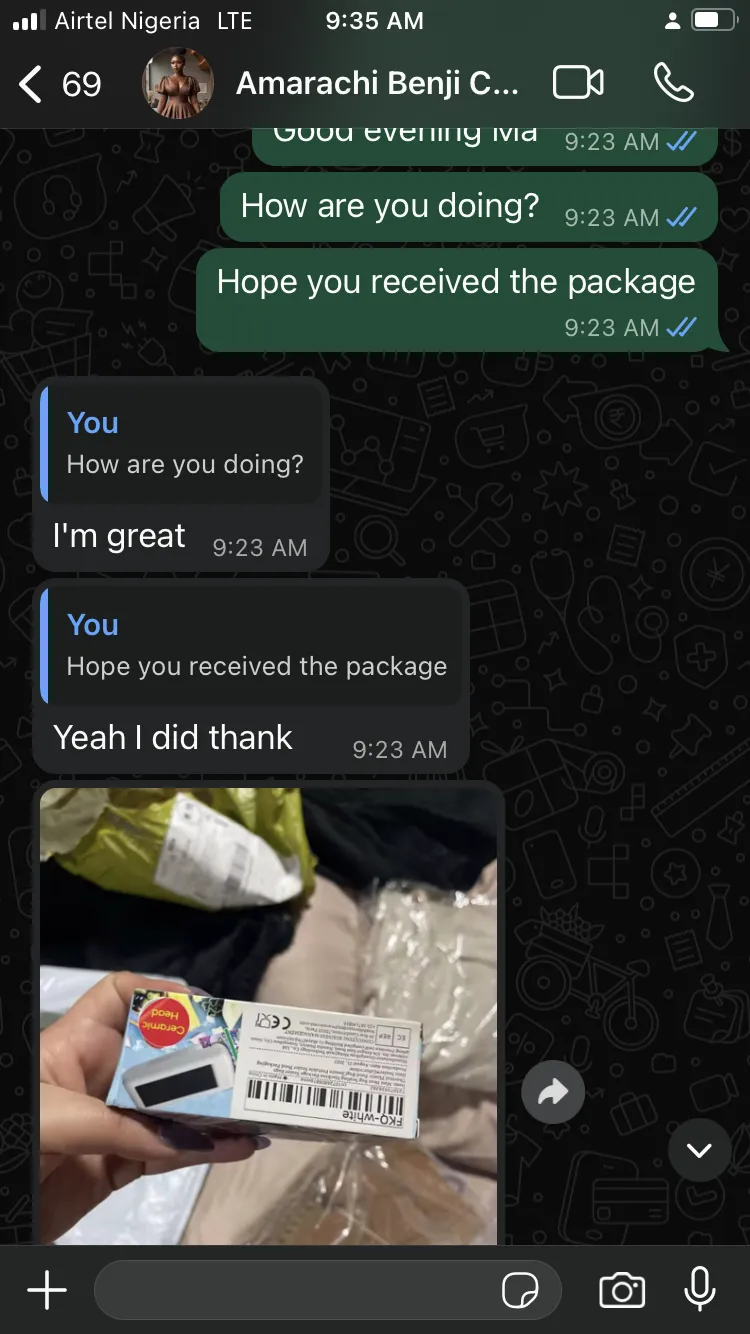750x1334 pixels.
Task: Open the attachment plus menu
Action: 47,1290
